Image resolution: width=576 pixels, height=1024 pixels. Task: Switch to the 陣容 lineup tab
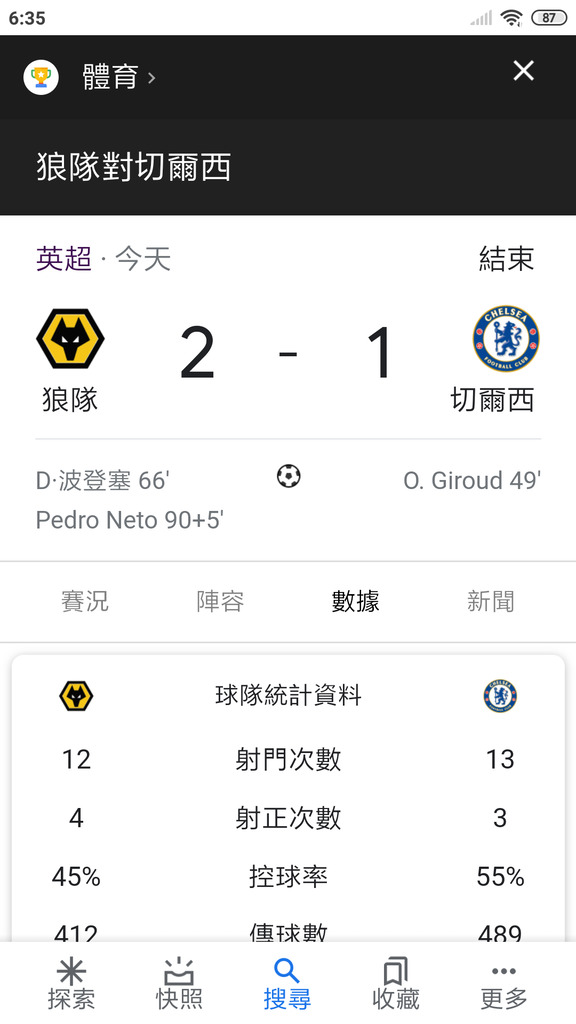point(220,601)
